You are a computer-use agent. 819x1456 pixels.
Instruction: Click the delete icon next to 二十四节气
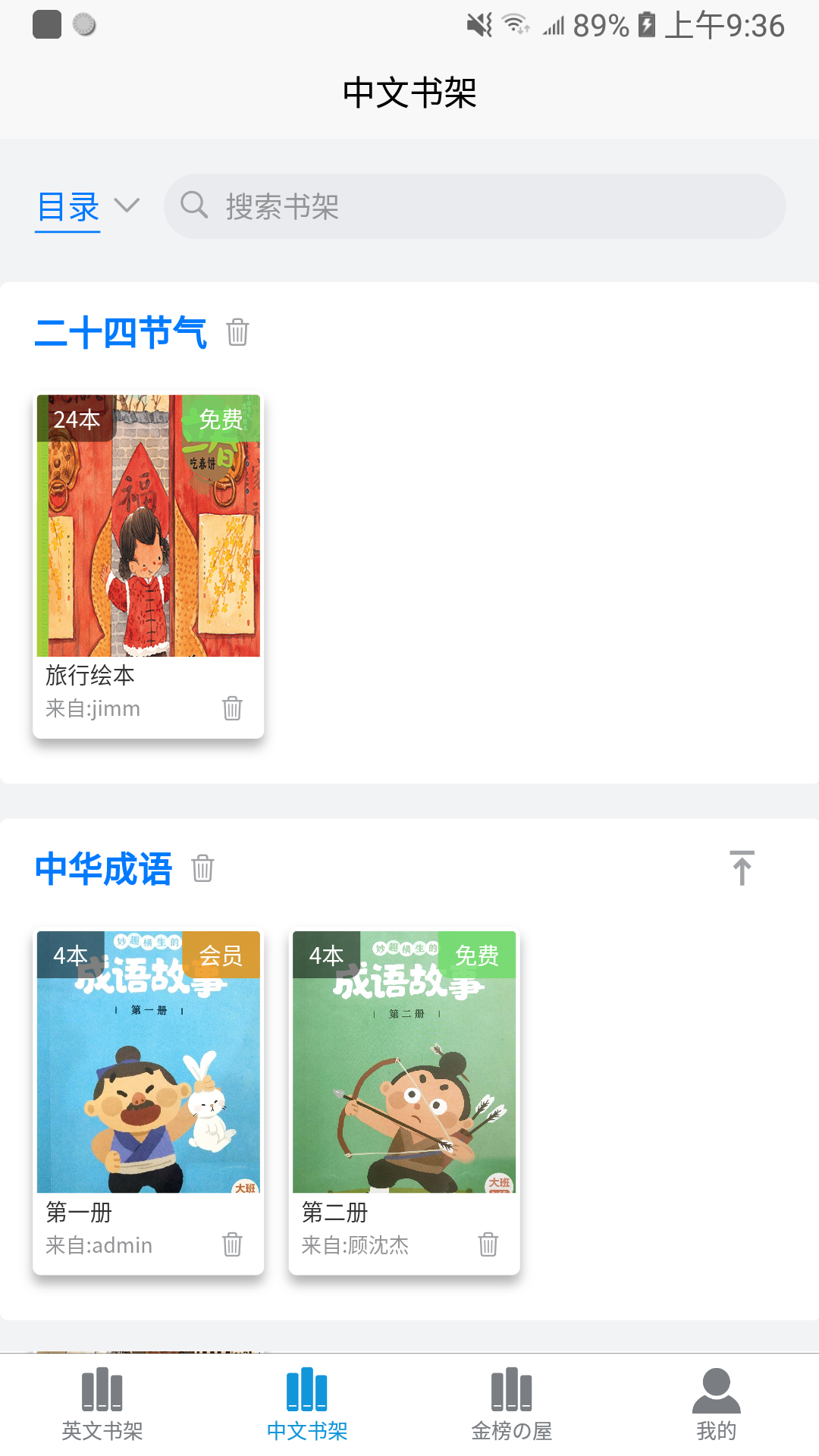[237, 332]
